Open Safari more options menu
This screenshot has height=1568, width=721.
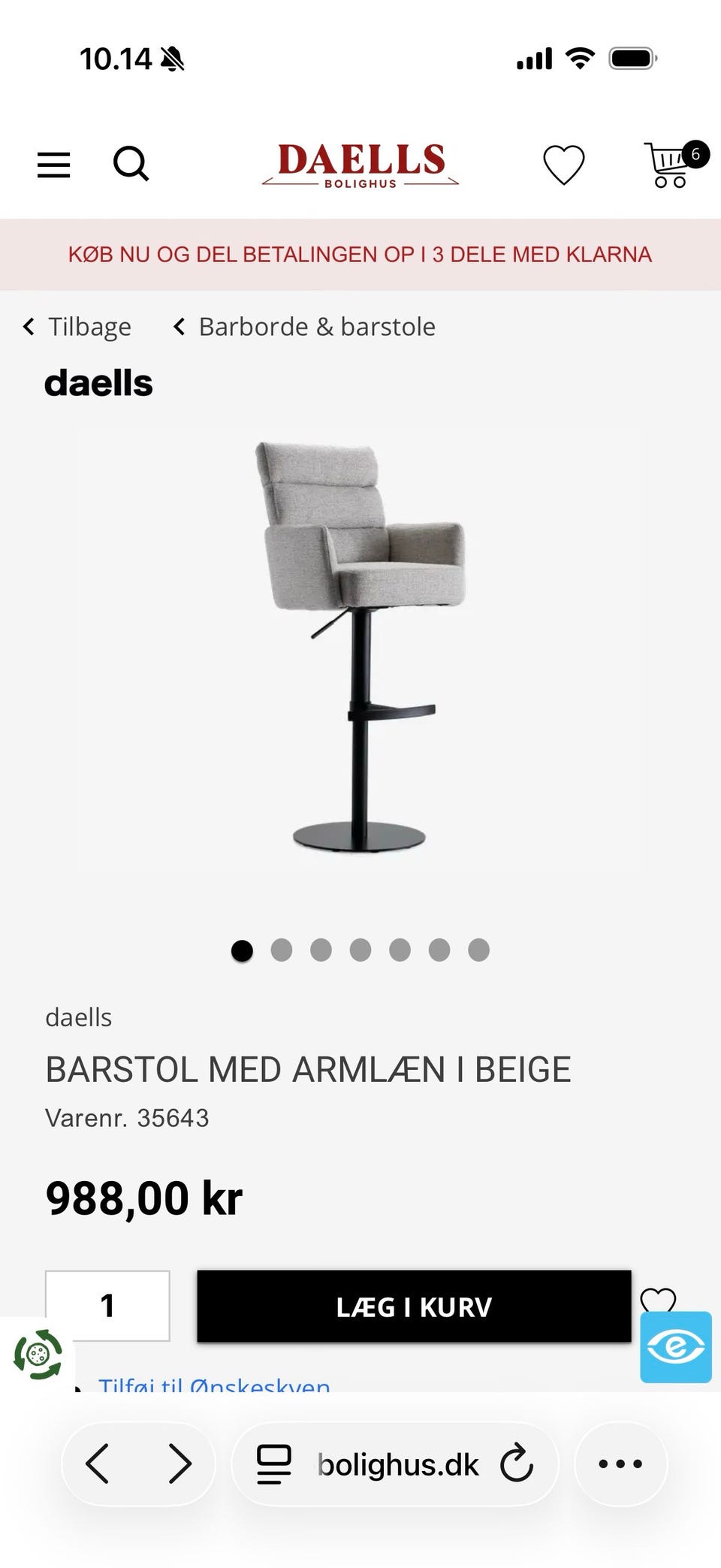[619, 1463]
